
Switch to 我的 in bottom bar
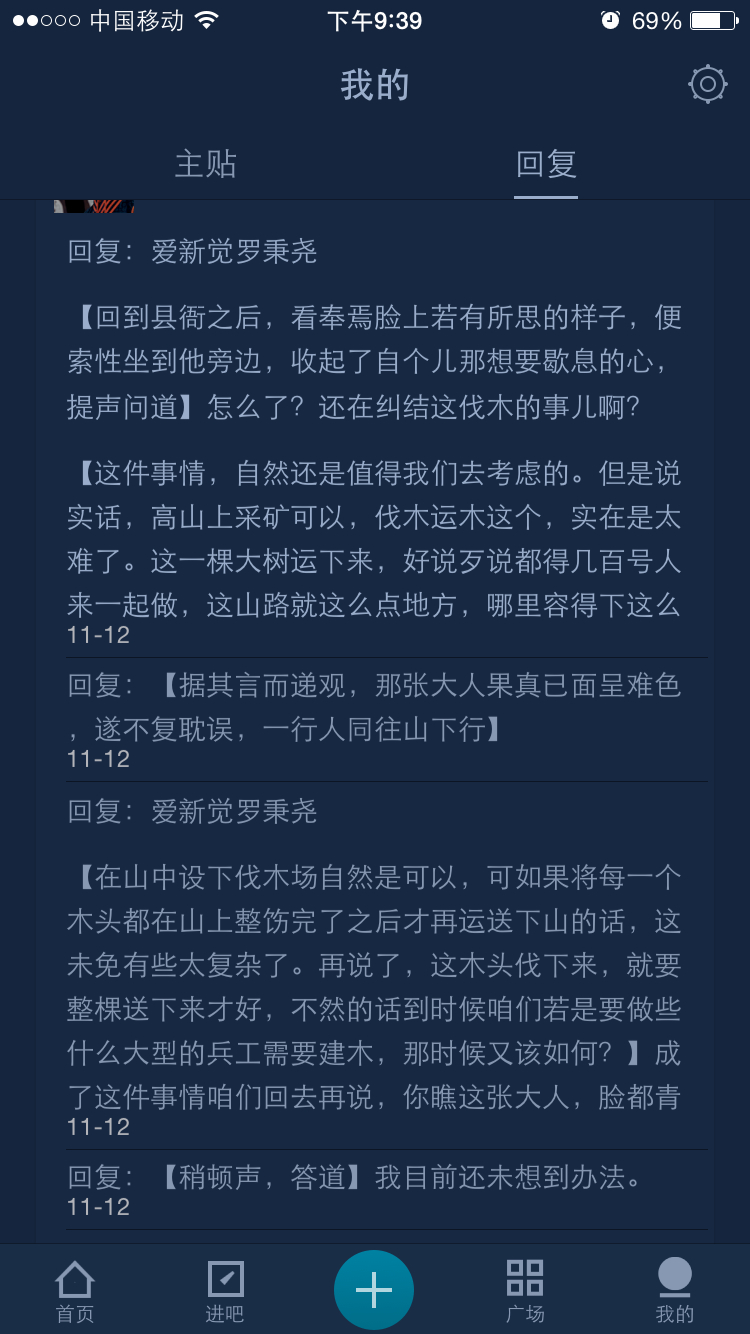click(x=675, y=1291)
